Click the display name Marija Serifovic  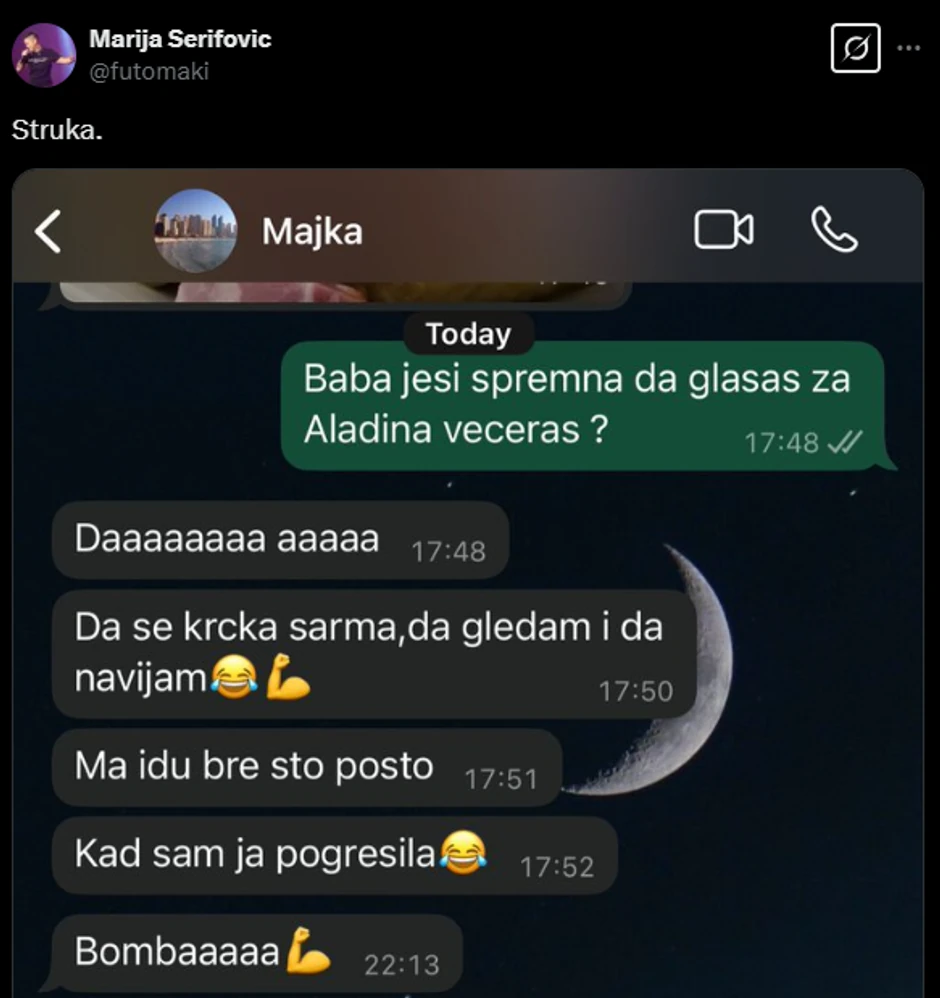pos(180,40)
